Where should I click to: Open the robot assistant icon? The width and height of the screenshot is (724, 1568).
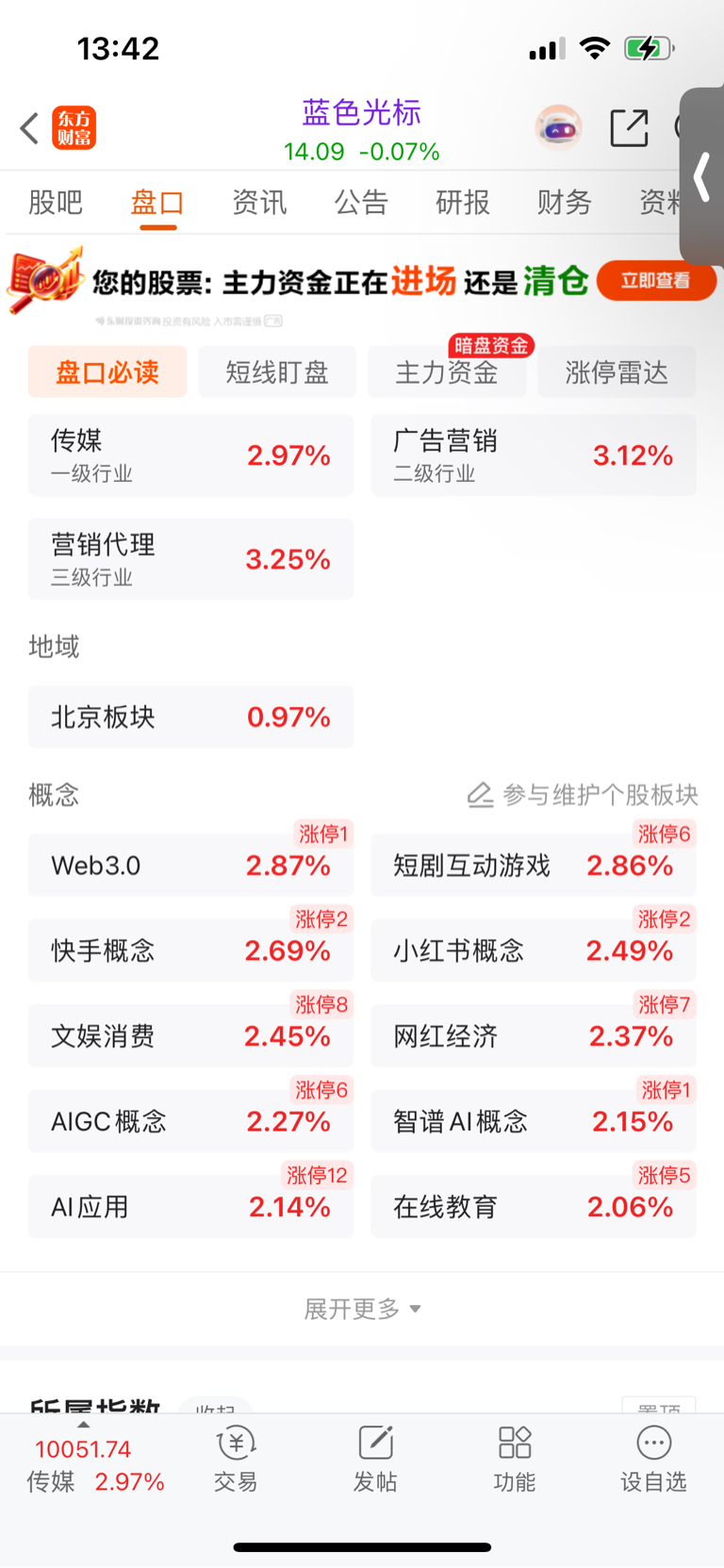(x=558, y=128)
